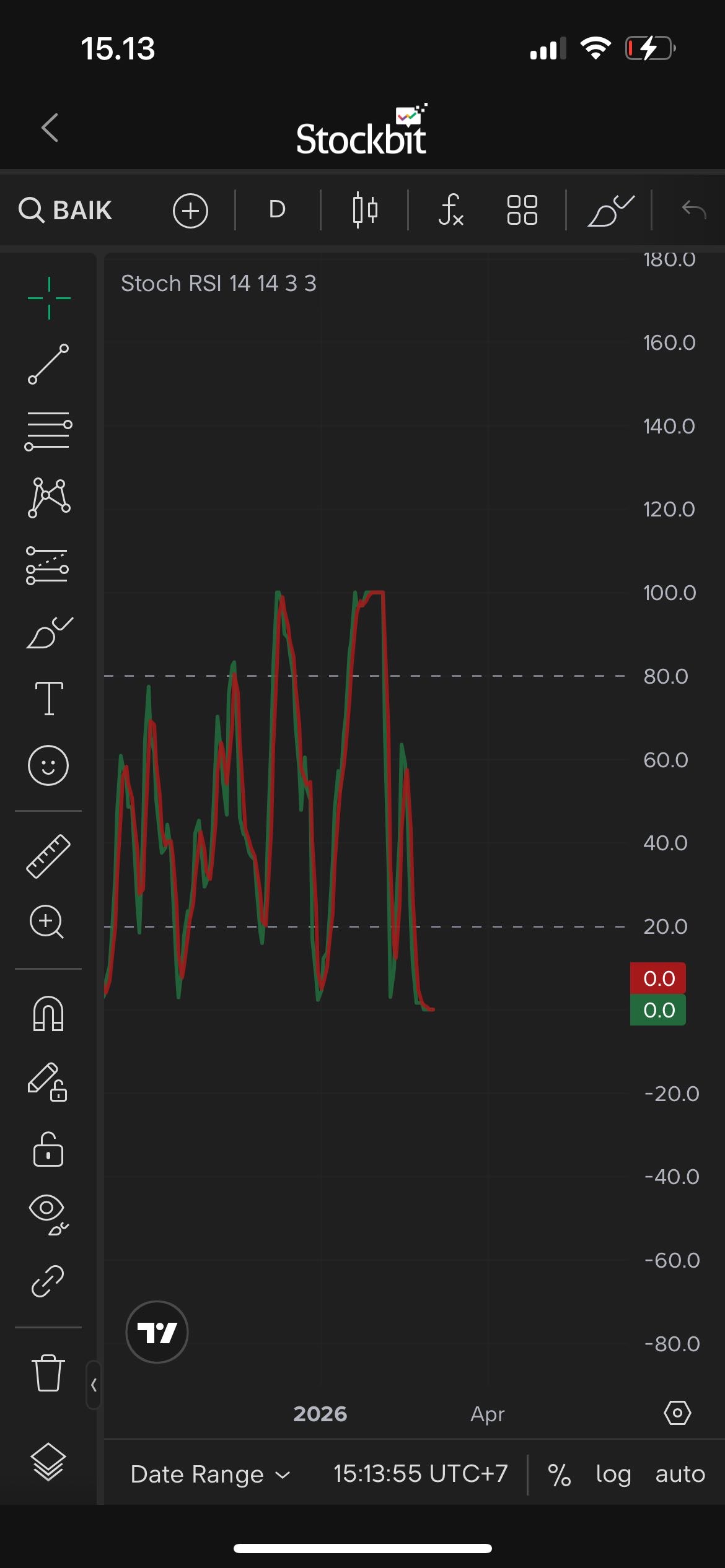
Task: Change the D timeframe interval
Action: (277, 210)
